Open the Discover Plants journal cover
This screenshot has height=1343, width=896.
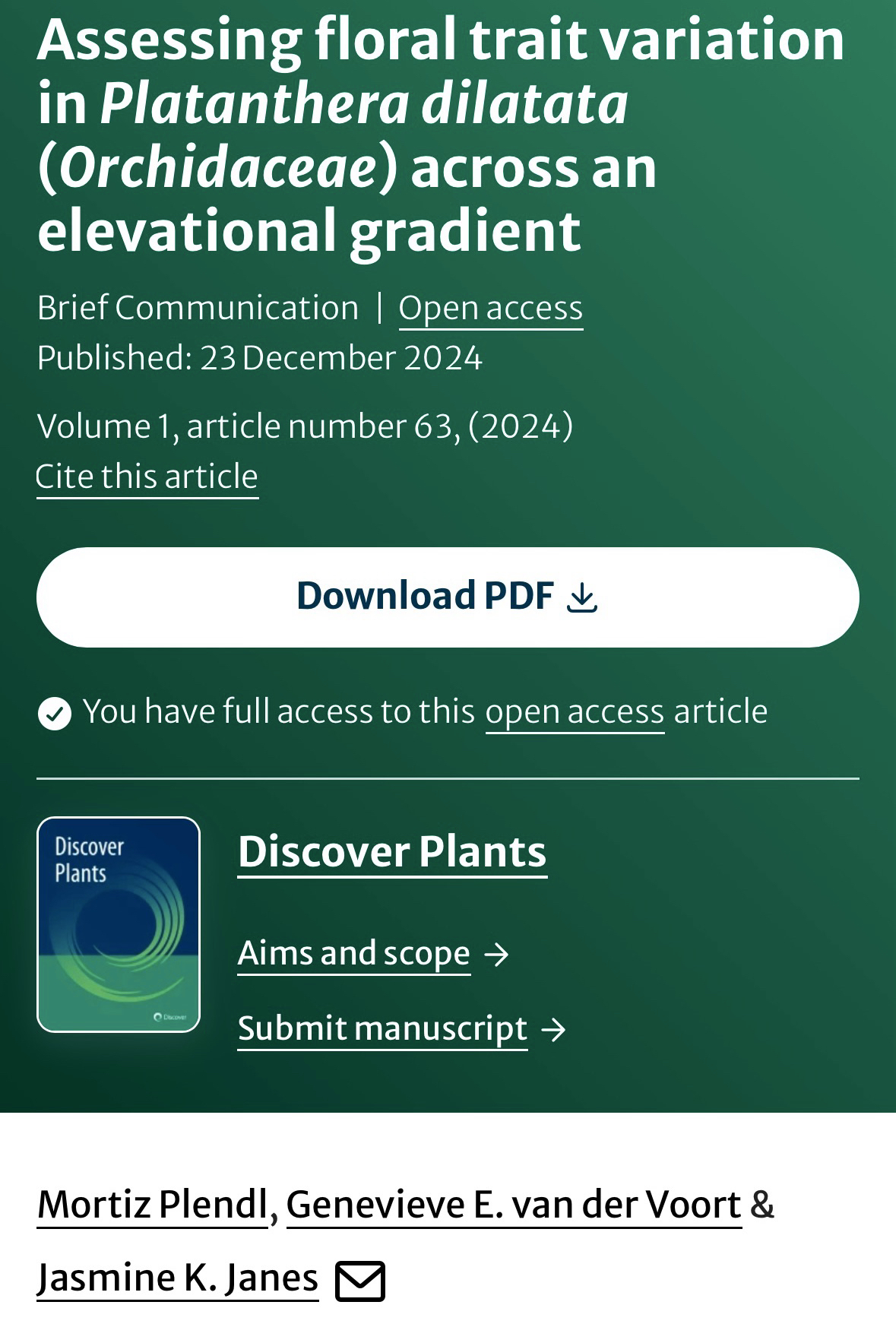pos(119,924)
